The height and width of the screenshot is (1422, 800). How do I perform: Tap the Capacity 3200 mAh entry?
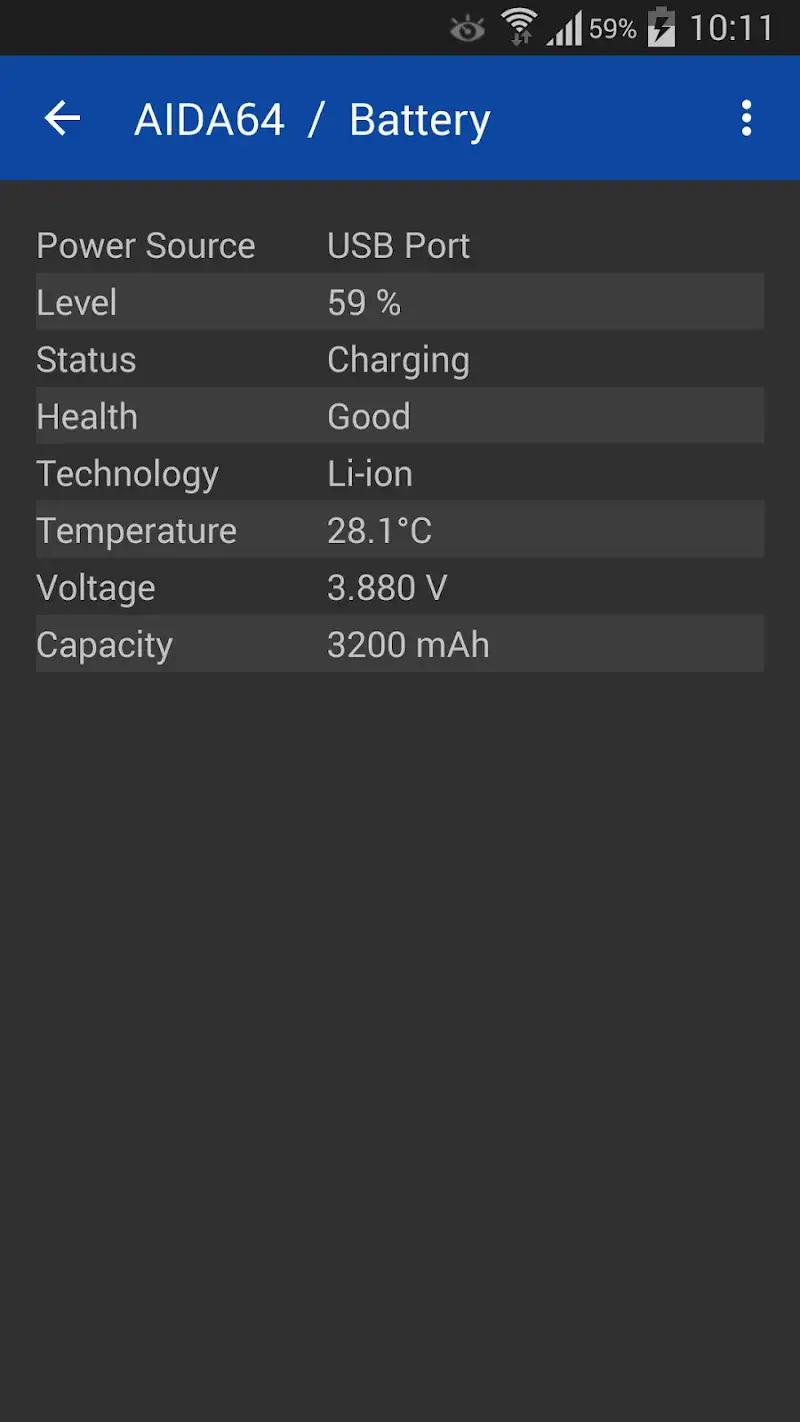pyautogui.click(x=400, y=644)
